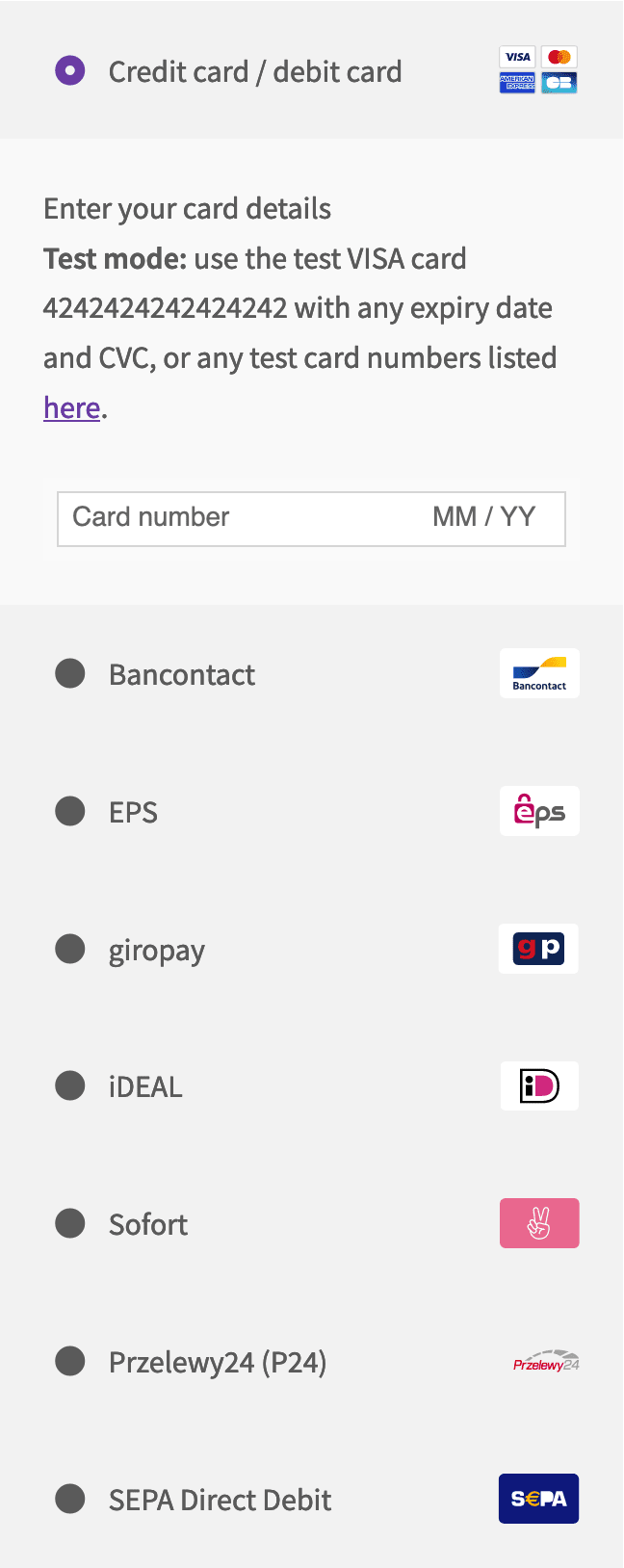Select the EPS payment option
624x1568 pixels.
click(70, 812)
